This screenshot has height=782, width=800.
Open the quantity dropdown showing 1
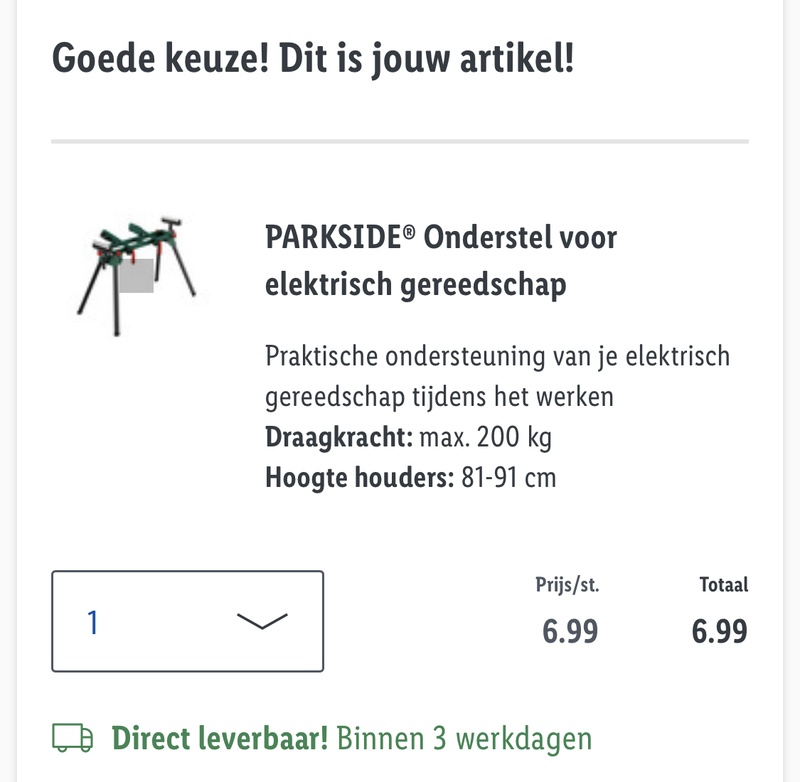tap(187, 621)
